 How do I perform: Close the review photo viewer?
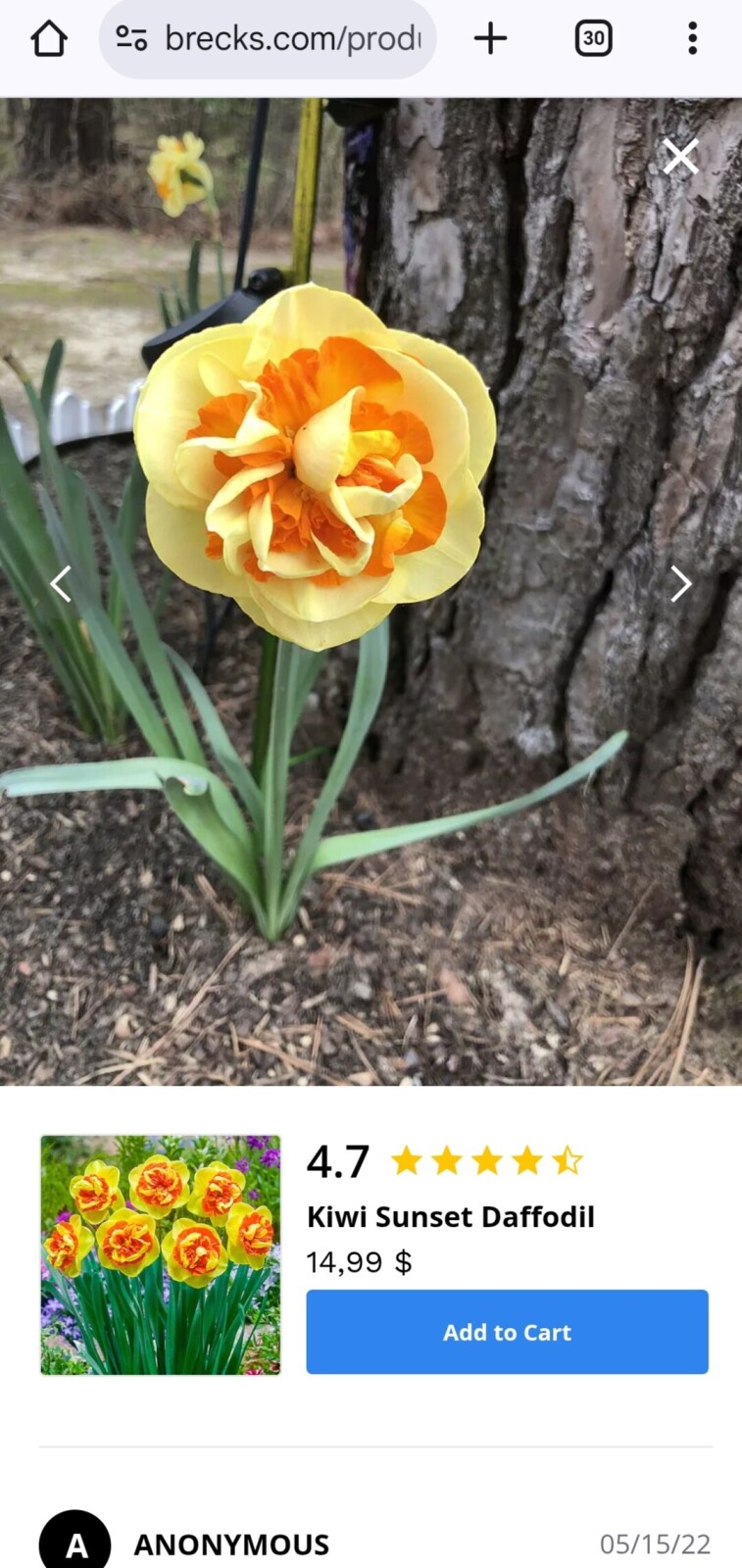coord(680,157)
